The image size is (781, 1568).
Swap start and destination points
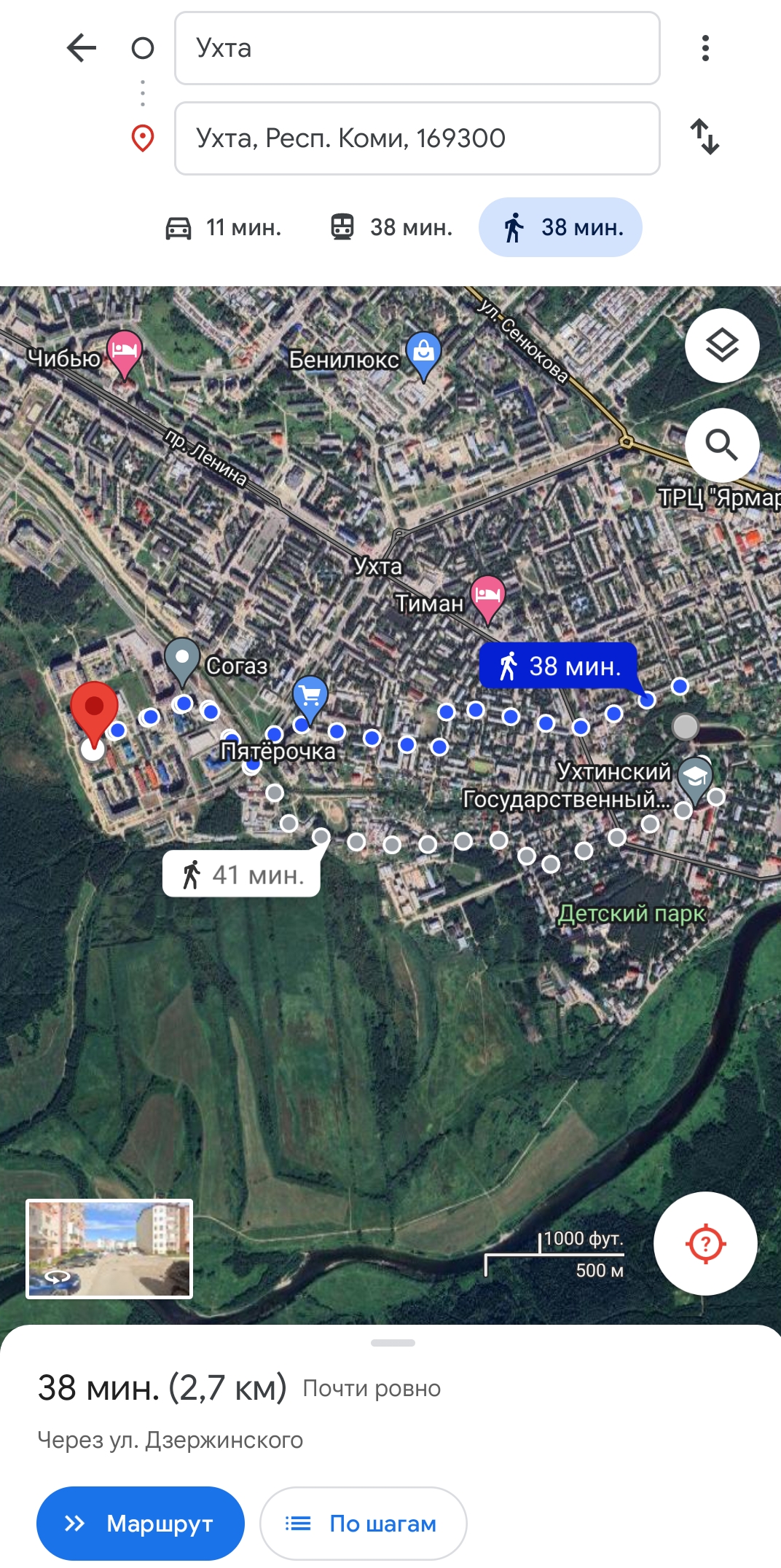pos(705,137)
